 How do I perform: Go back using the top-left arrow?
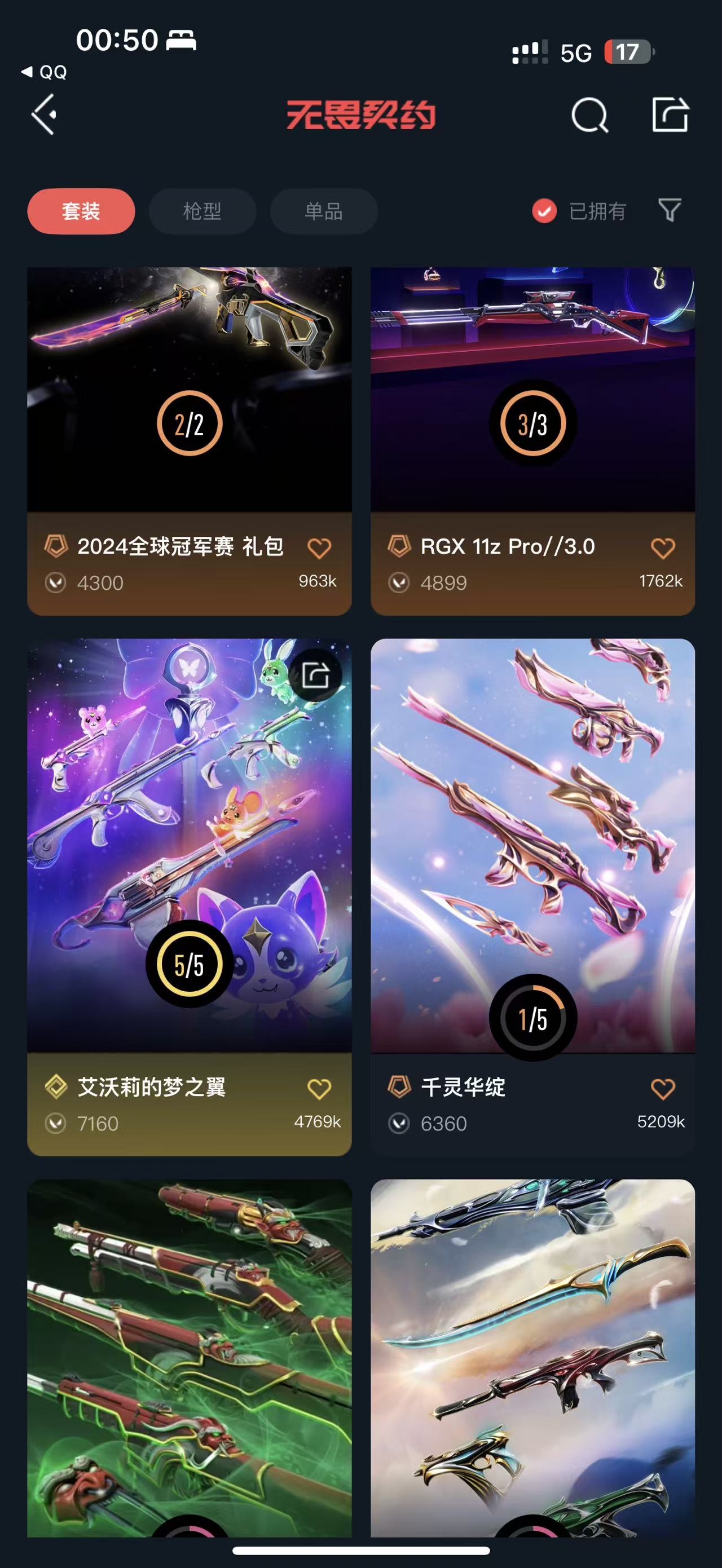point(45,114)
